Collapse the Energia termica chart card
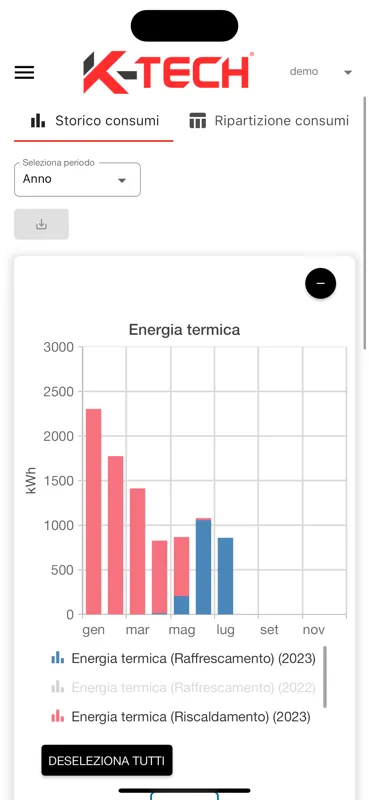369x800 pixels. click(321, 283)
